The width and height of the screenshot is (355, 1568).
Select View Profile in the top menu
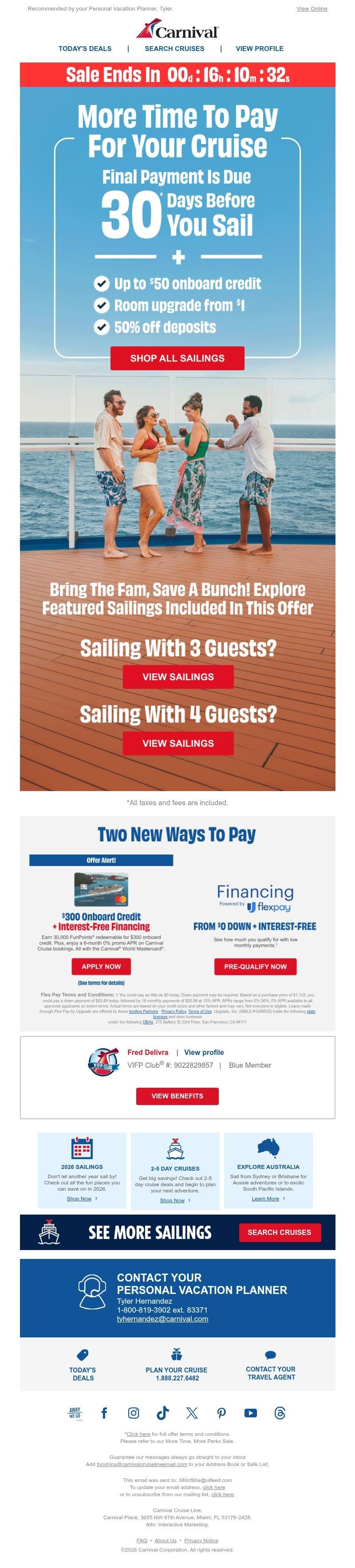pos(260,49)
